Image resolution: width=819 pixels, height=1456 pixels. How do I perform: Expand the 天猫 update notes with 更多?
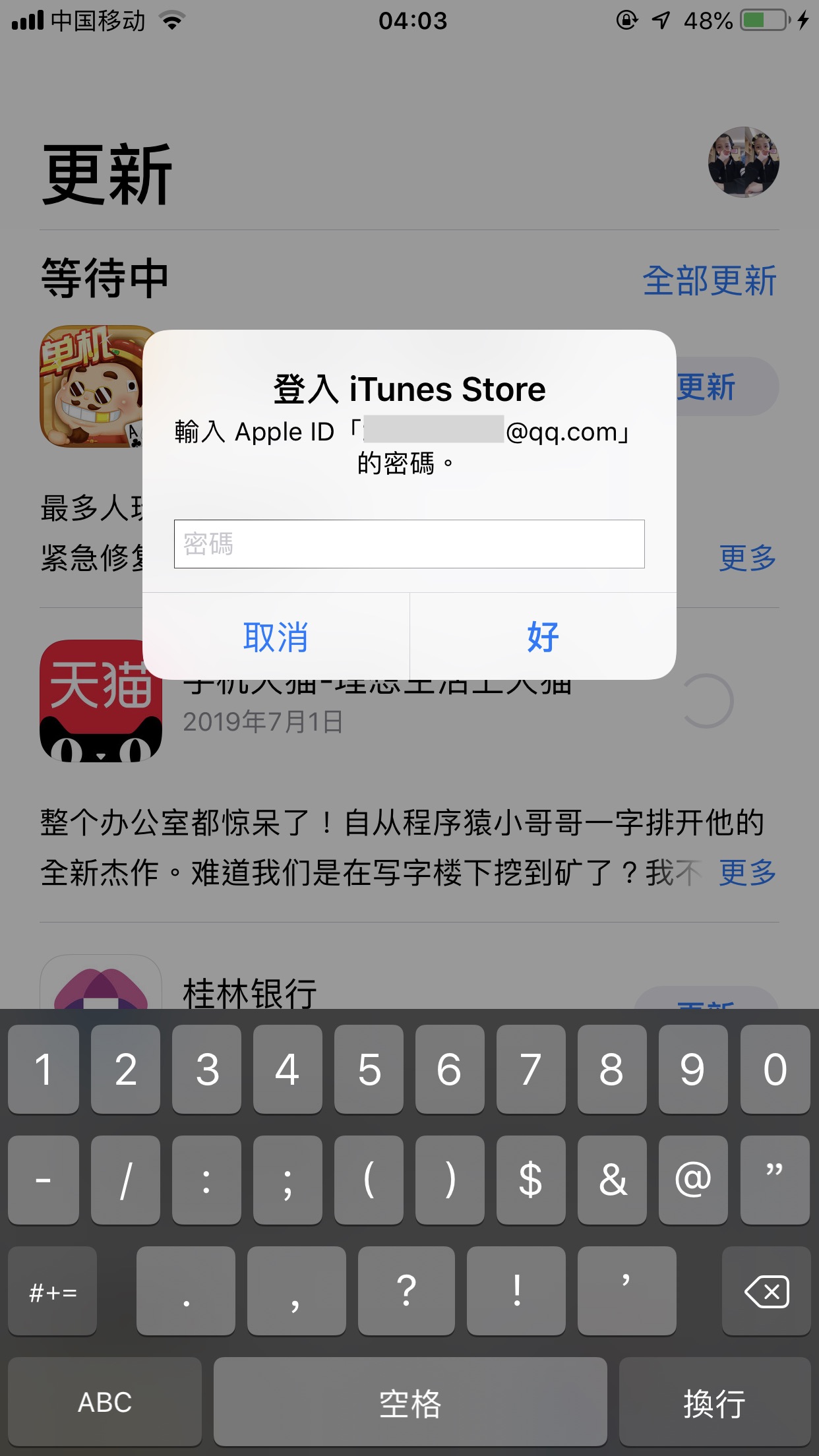[x=747, y=873]
